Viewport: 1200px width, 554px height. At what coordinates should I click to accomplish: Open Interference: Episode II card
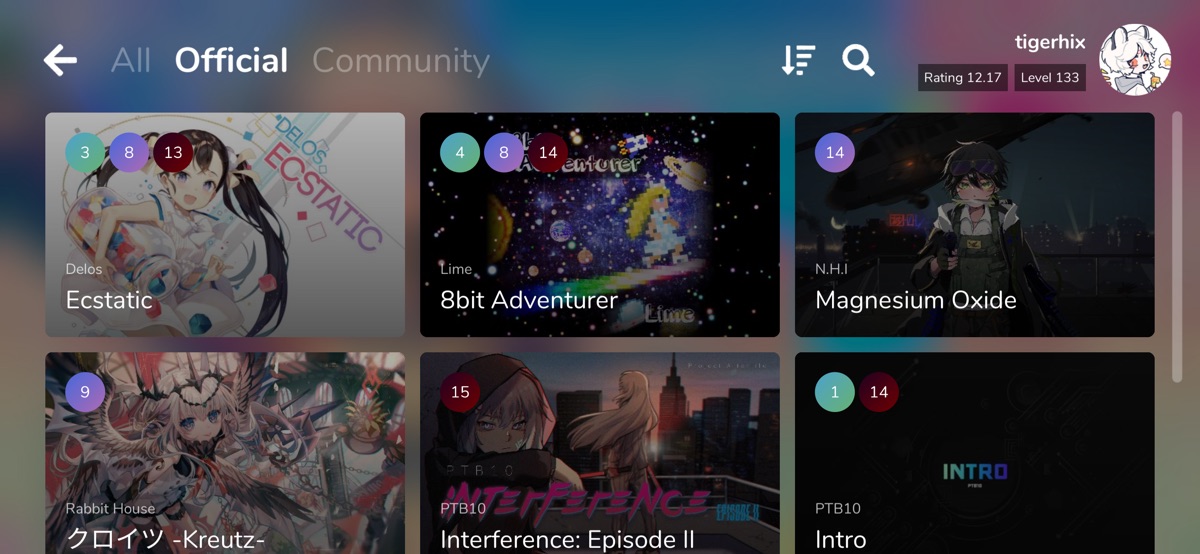point(599,455)
